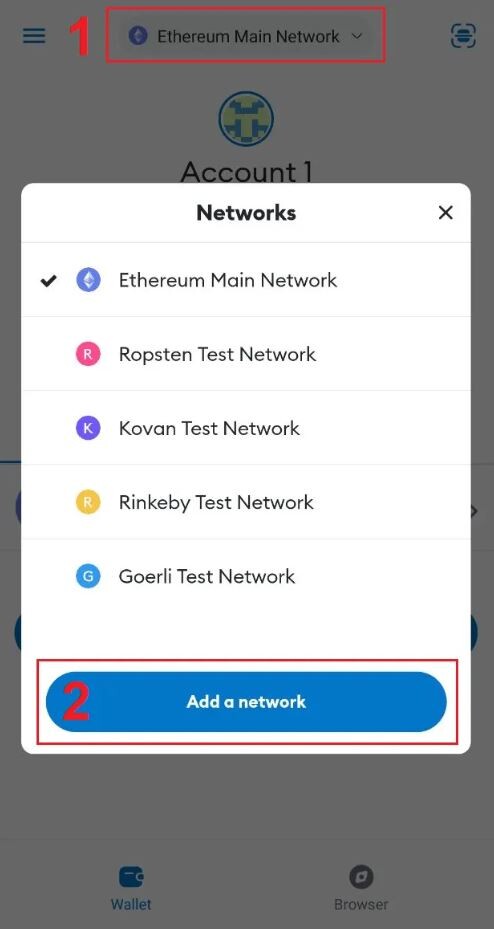
Task: Go to the Browser tab
Action: [x=361, y=889]
